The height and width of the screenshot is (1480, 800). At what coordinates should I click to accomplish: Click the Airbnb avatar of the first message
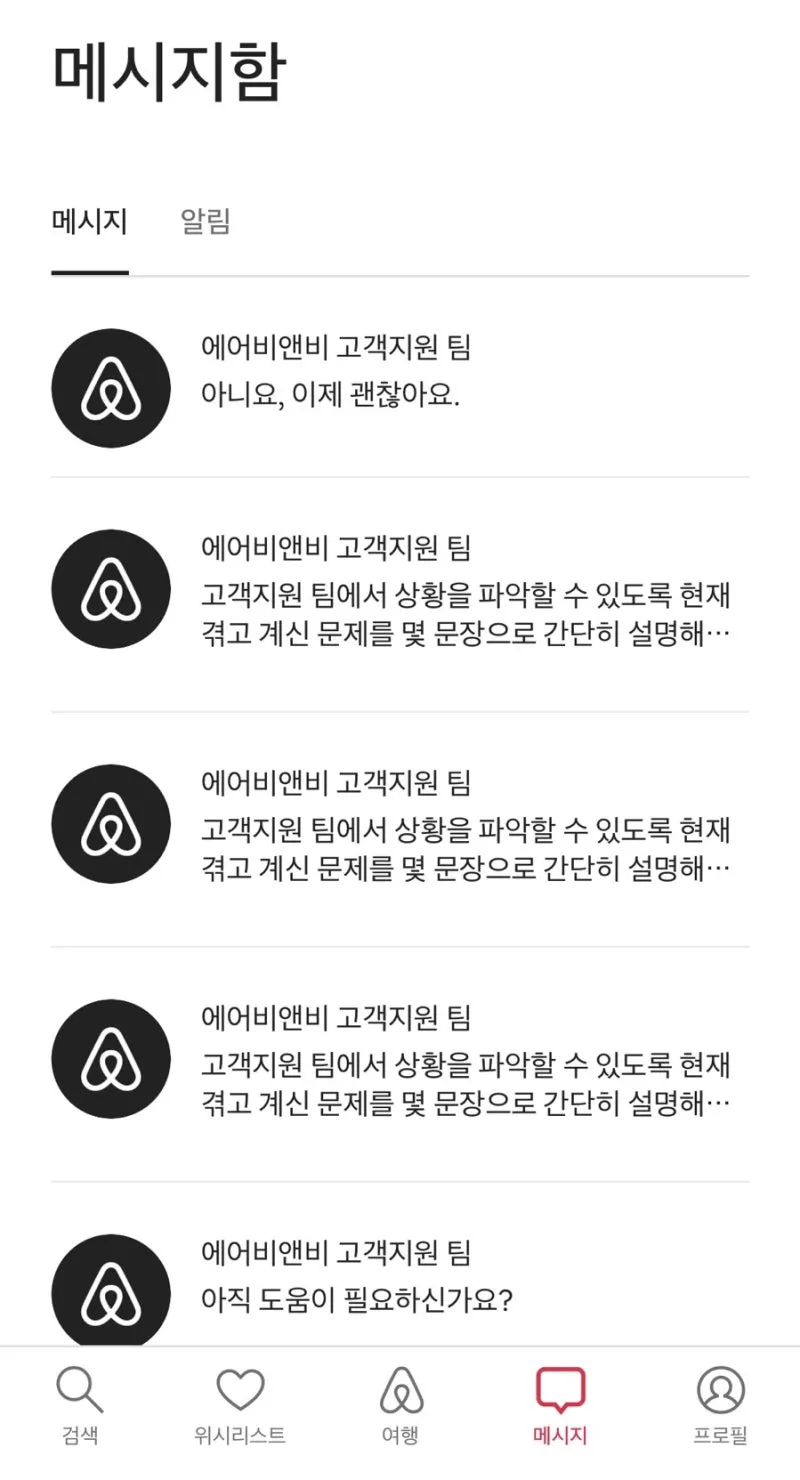point(111,388)
